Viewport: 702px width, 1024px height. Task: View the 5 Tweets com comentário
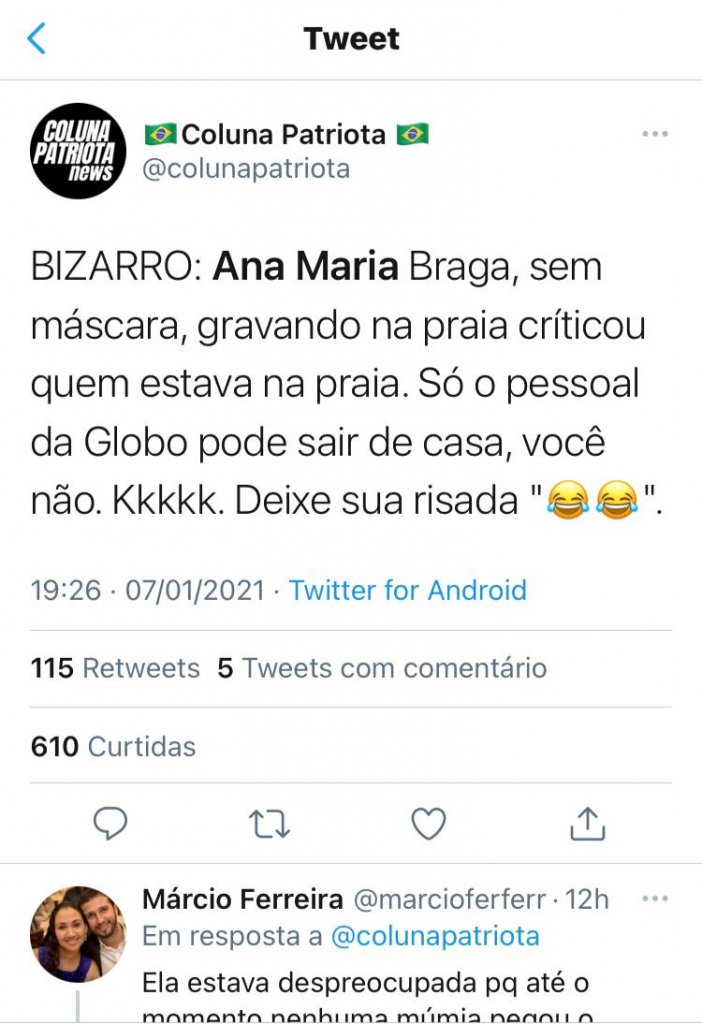(382, 668)
